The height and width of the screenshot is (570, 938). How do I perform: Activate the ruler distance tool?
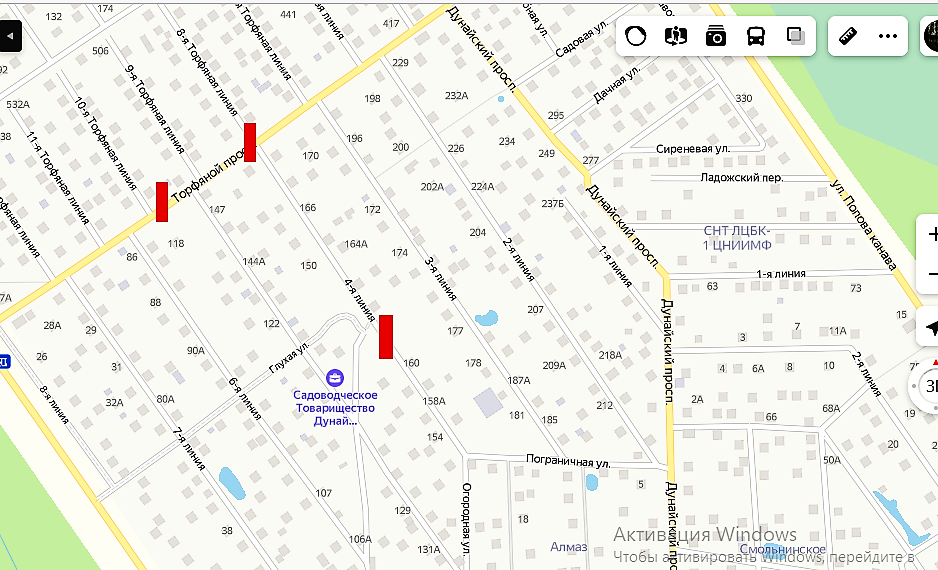point(849,37)
